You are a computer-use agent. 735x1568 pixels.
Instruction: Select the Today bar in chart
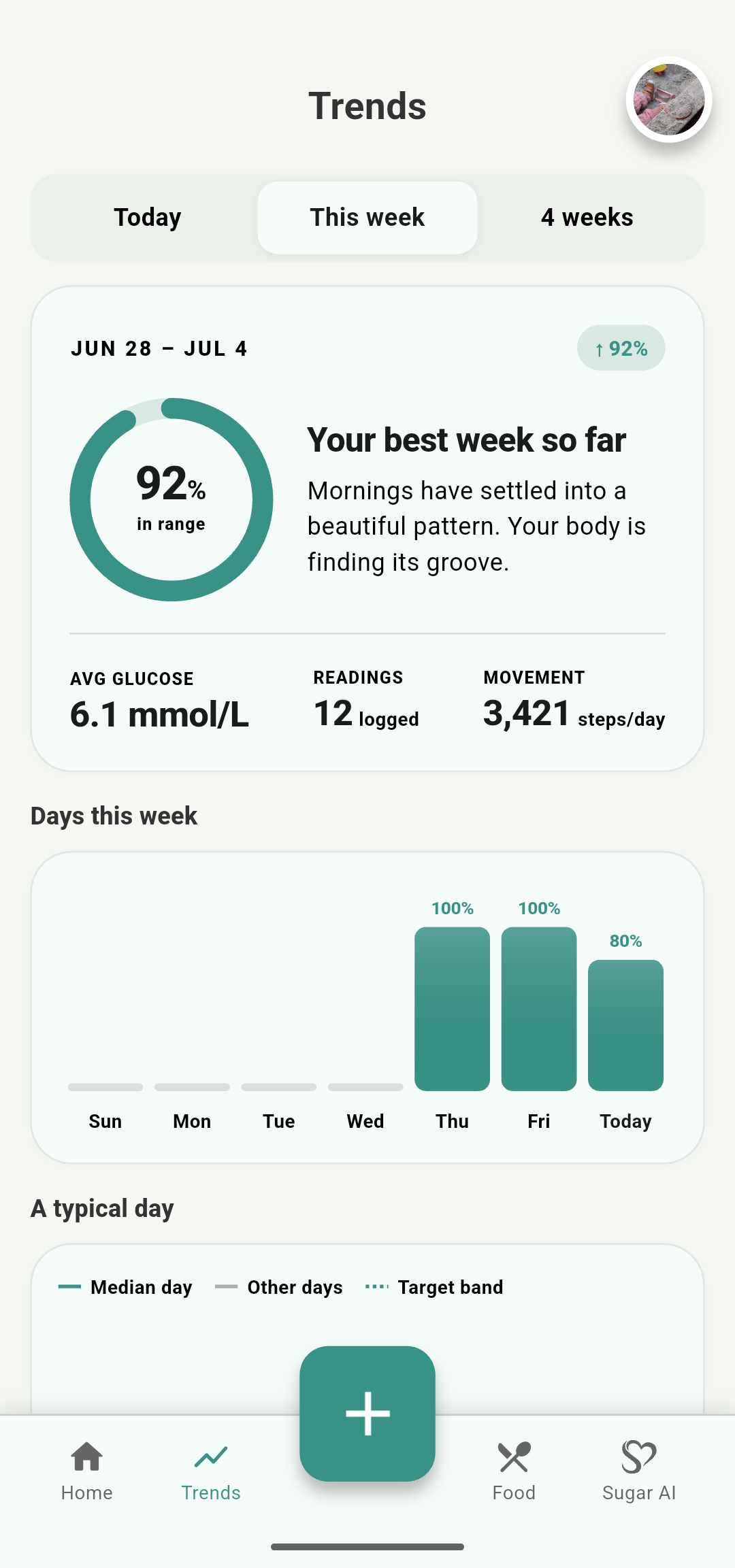(625, 1025)
